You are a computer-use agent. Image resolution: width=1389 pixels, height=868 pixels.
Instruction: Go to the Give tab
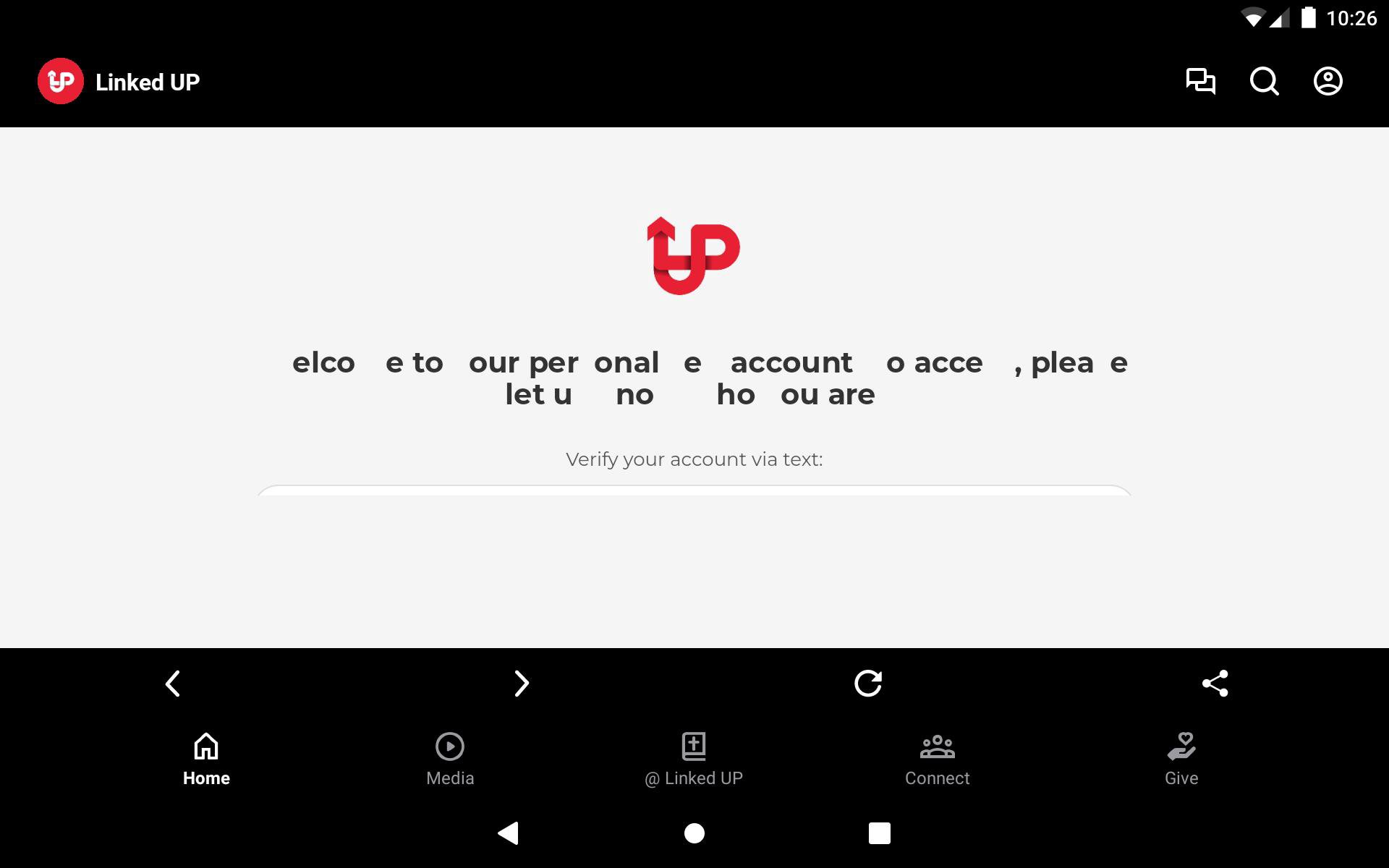[x=1181, y=758]
